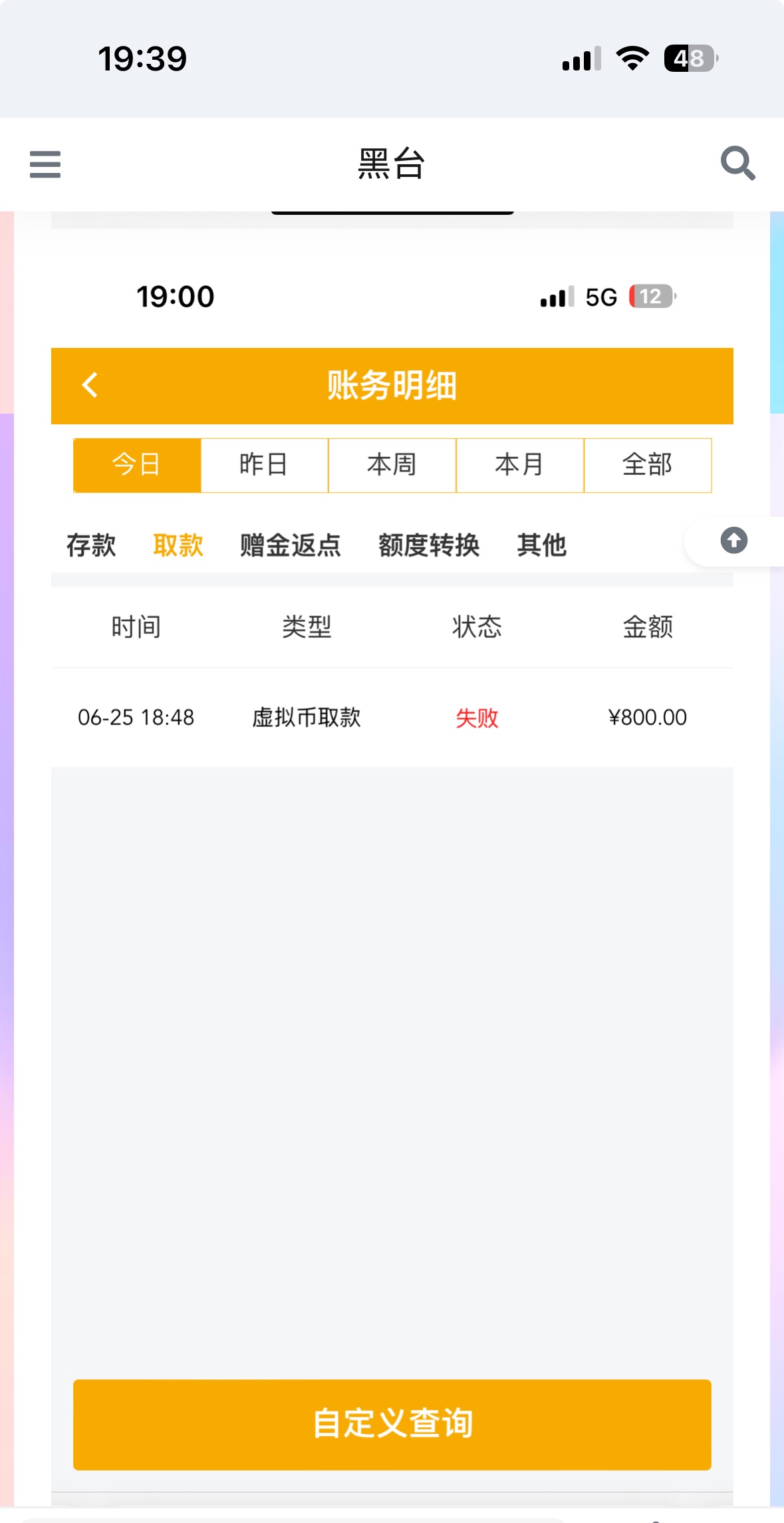This screenshot has height=1523, width=784.
Task: Open the search magnifier icon
Action: pos(737,164)
